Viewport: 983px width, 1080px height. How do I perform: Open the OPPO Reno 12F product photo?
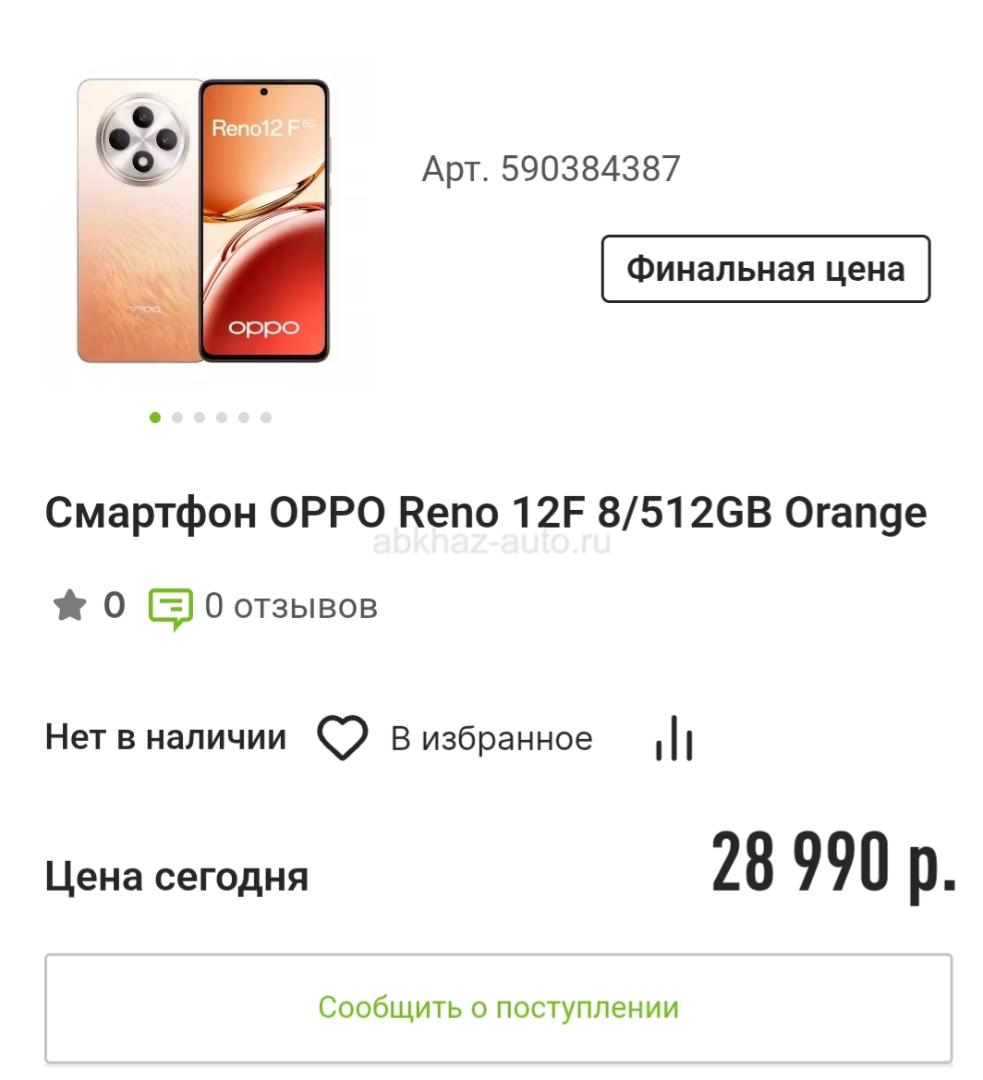(204, 220)
